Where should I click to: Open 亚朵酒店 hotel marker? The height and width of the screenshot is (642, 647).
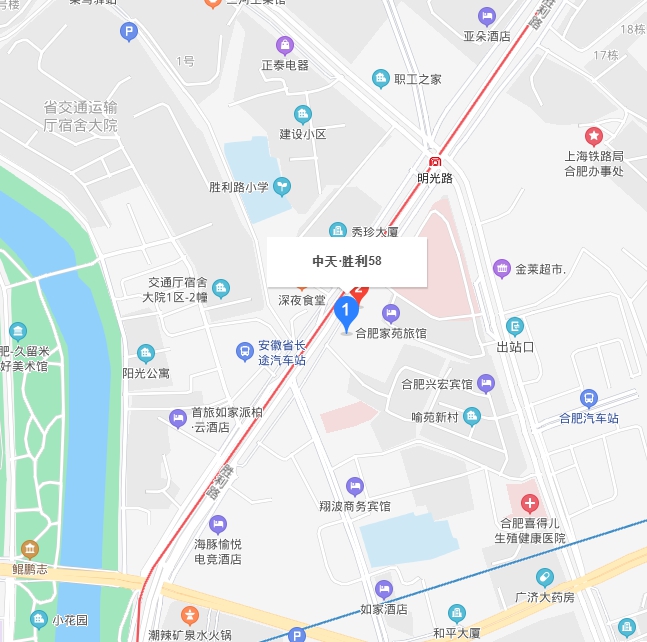486,16
